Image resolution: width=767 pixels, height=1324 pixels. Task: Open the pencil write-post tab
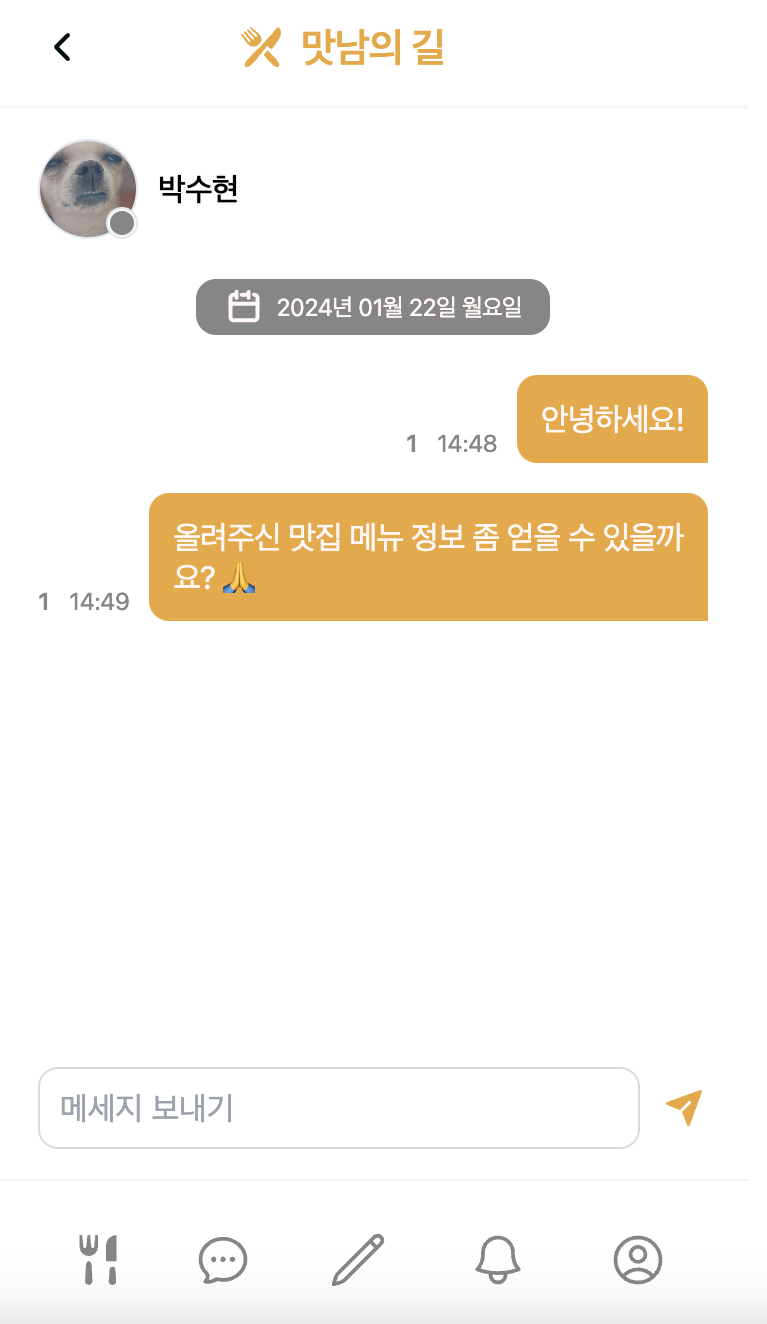point(358,1259)
